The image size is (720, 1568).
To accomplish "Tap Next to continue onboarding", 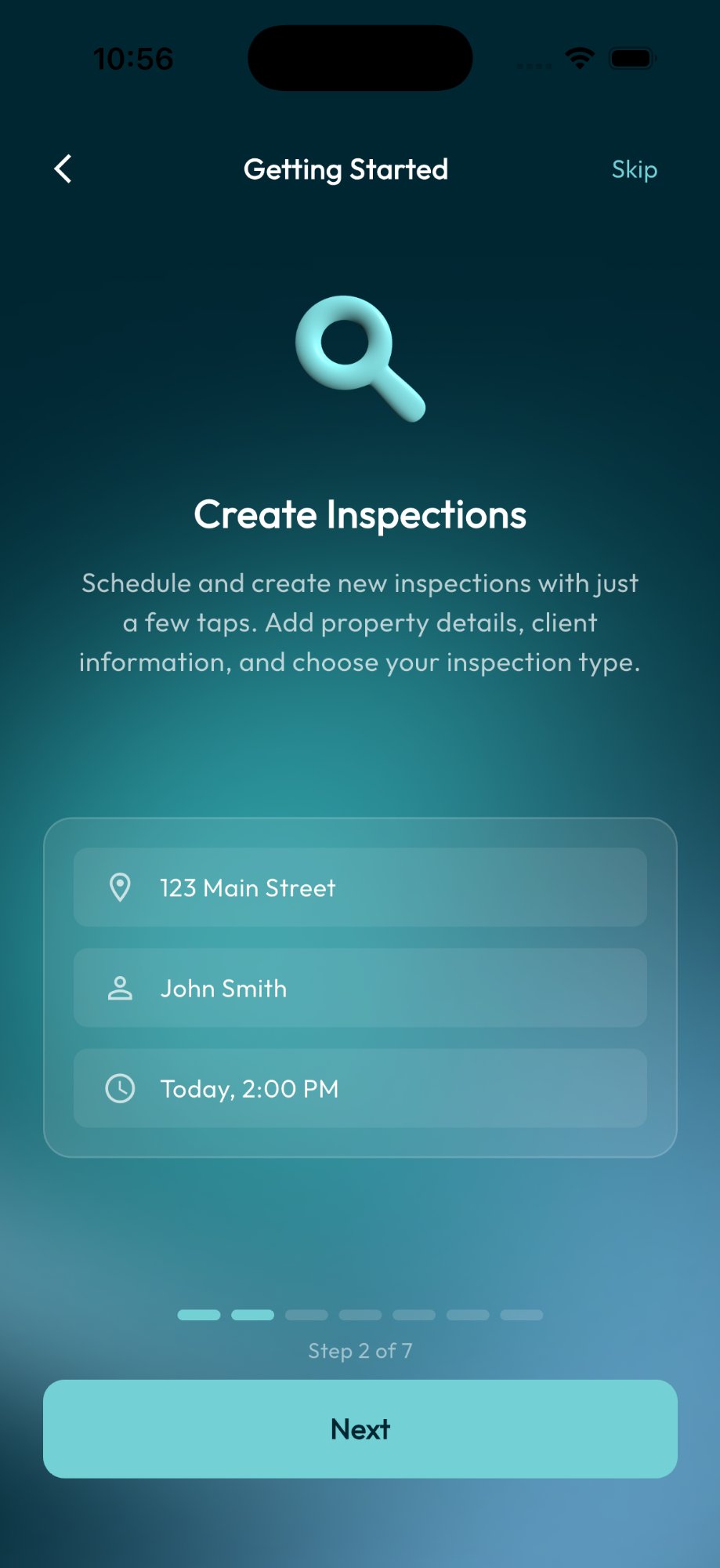I will (360, 1428).
